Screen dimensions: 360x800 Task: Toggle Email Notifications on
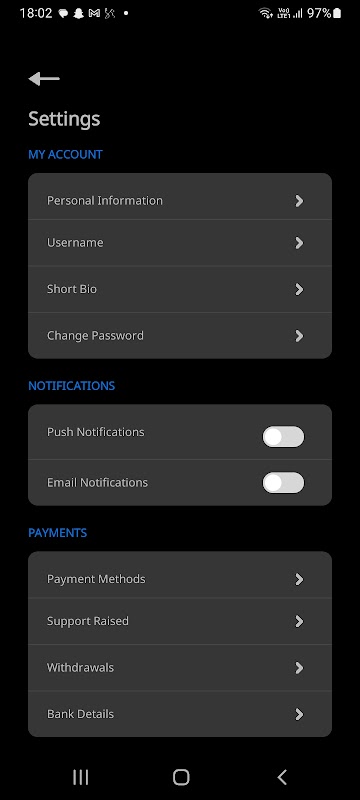point(283,483)
